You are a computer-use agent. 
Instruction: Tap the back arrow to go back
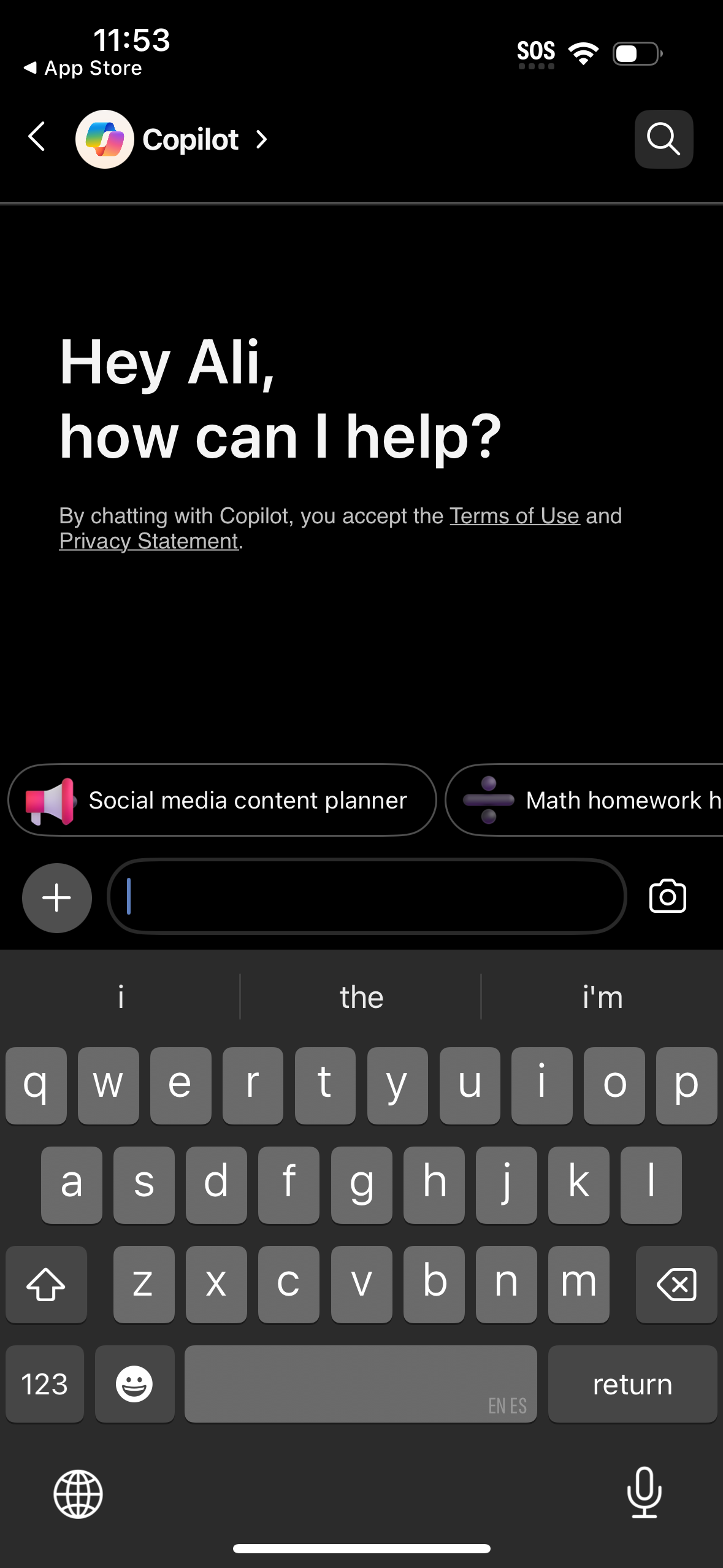(36, 138)
